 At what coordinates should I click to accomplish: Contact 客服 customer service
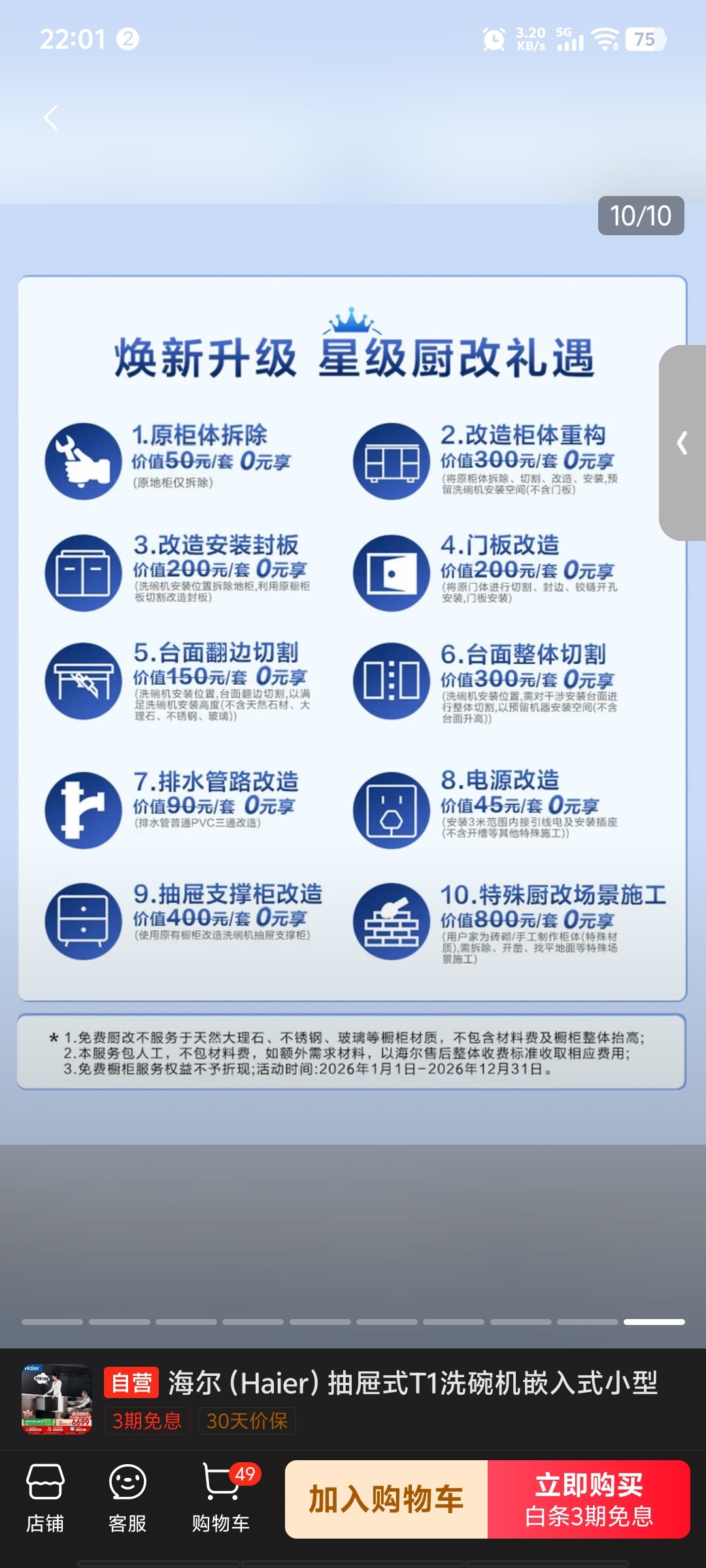tap(127, 1498)
